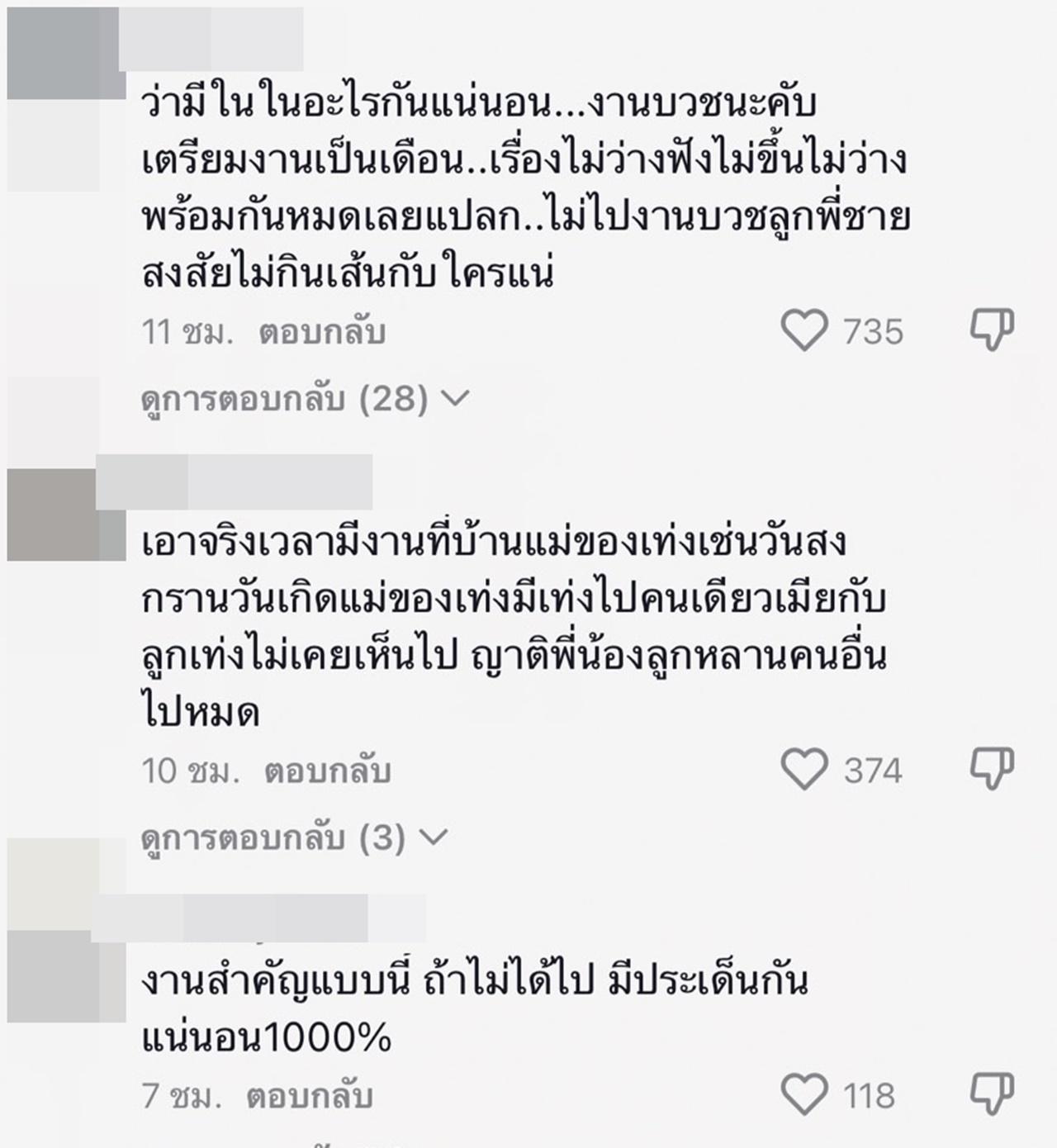
Task: Dislike the comment with 118 likes
Action: (x=991, y=1093)
